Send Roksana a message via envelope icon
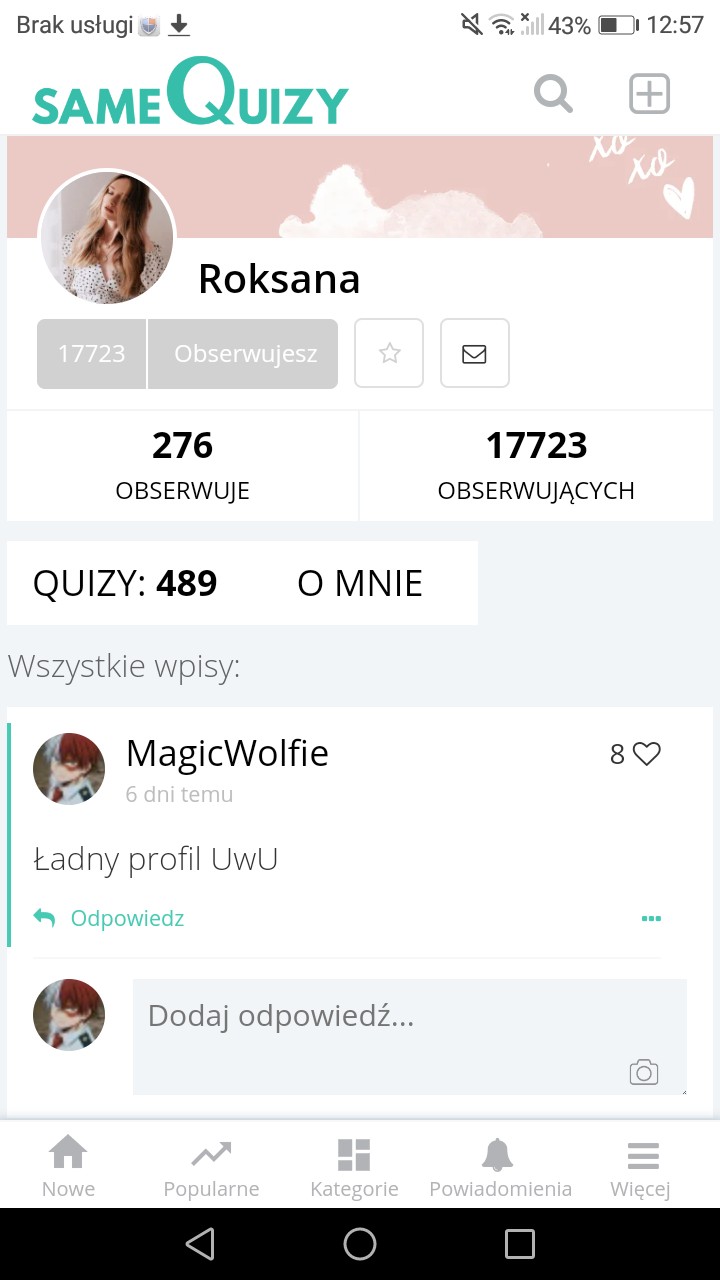This screenshot has width=720, height=1280. click(475, 354)
